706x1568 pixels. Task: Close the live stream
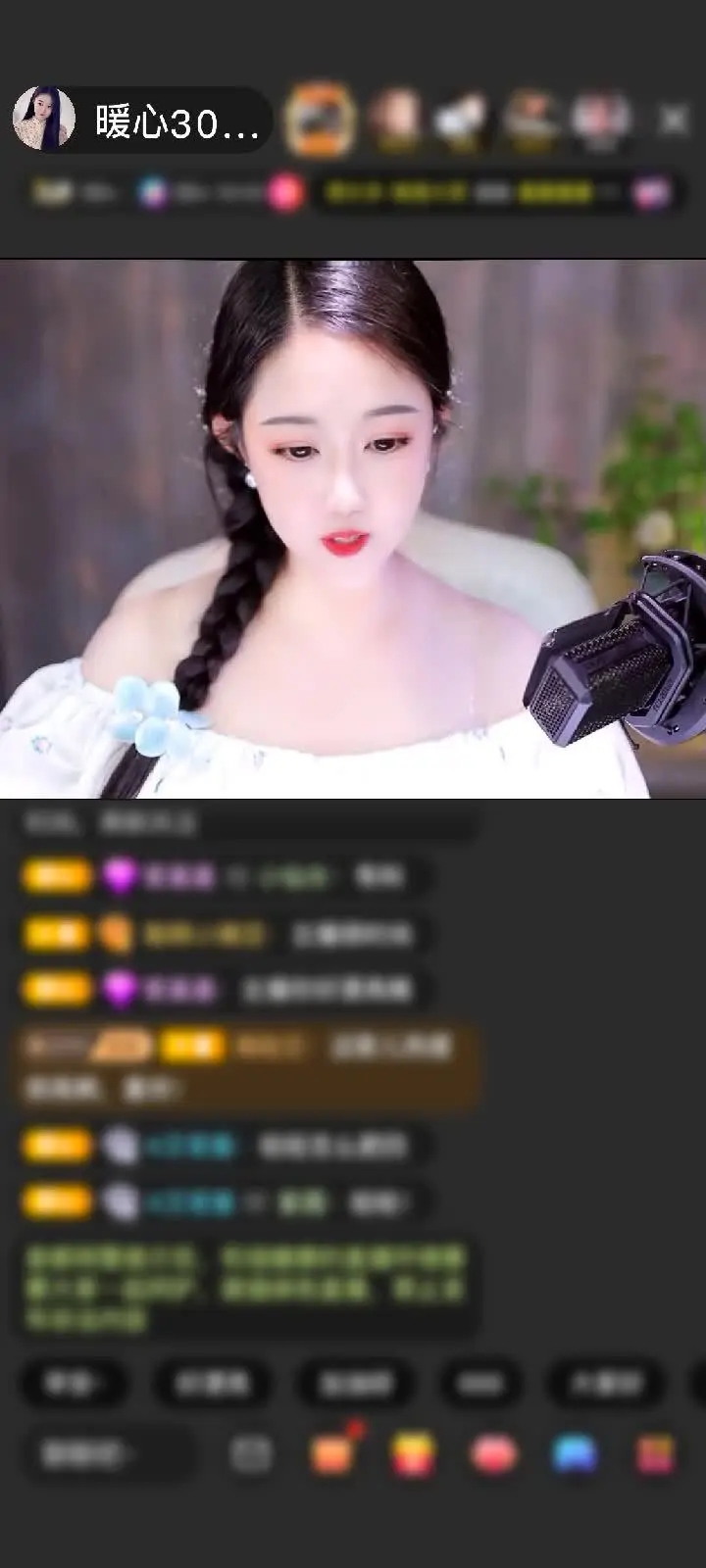[673, 120]
